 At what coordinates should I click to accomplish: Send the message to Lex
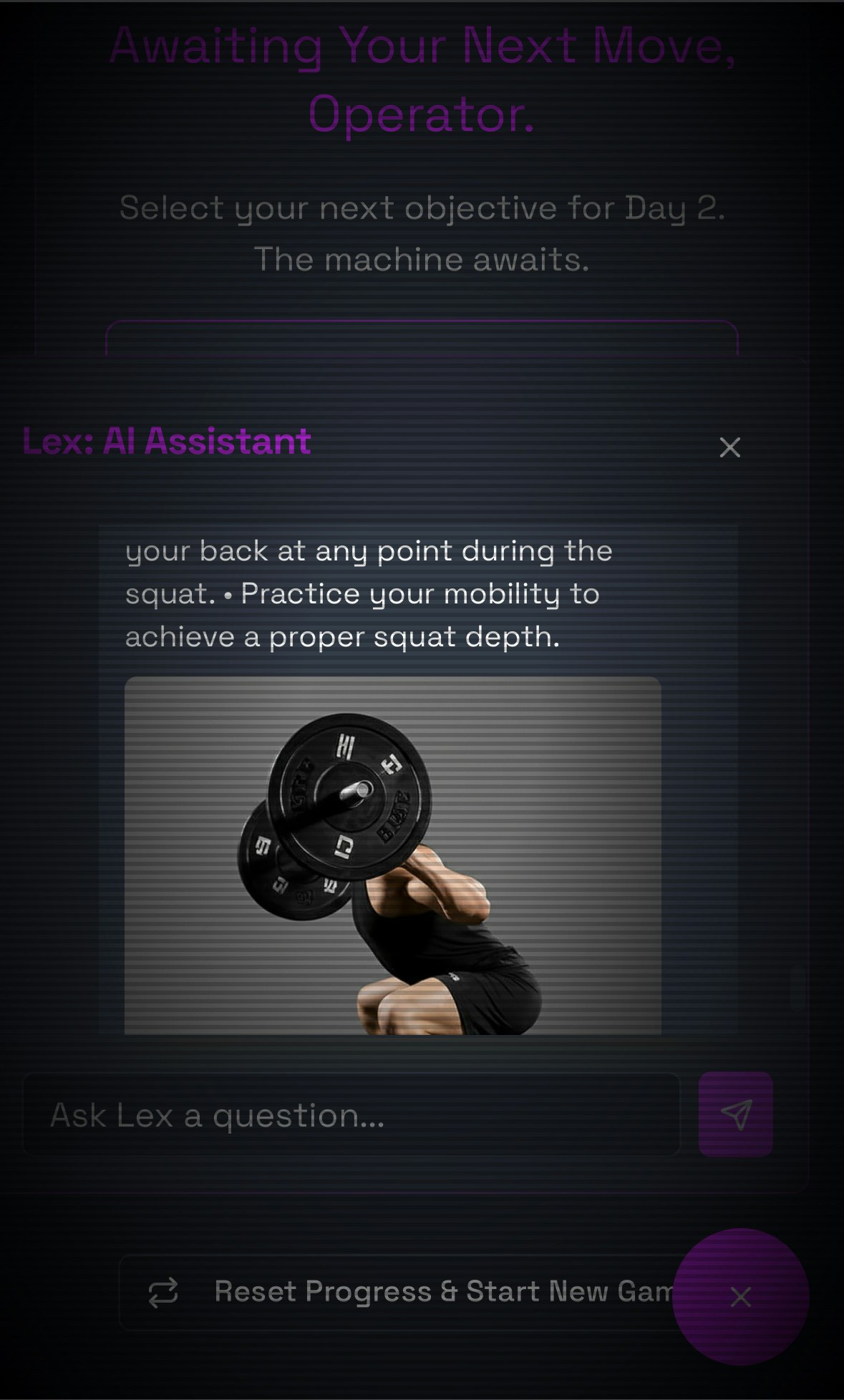tap(735, 1114)
